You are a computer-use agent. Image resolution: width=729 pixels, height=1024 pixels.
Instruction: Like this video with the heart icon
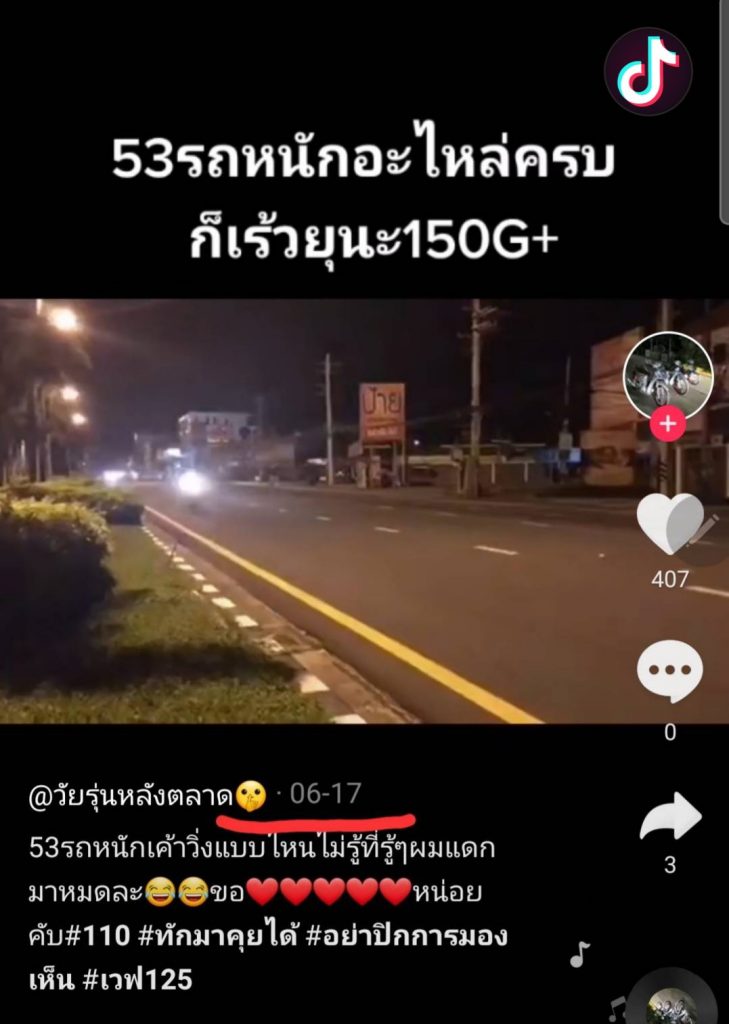(669, 523)
